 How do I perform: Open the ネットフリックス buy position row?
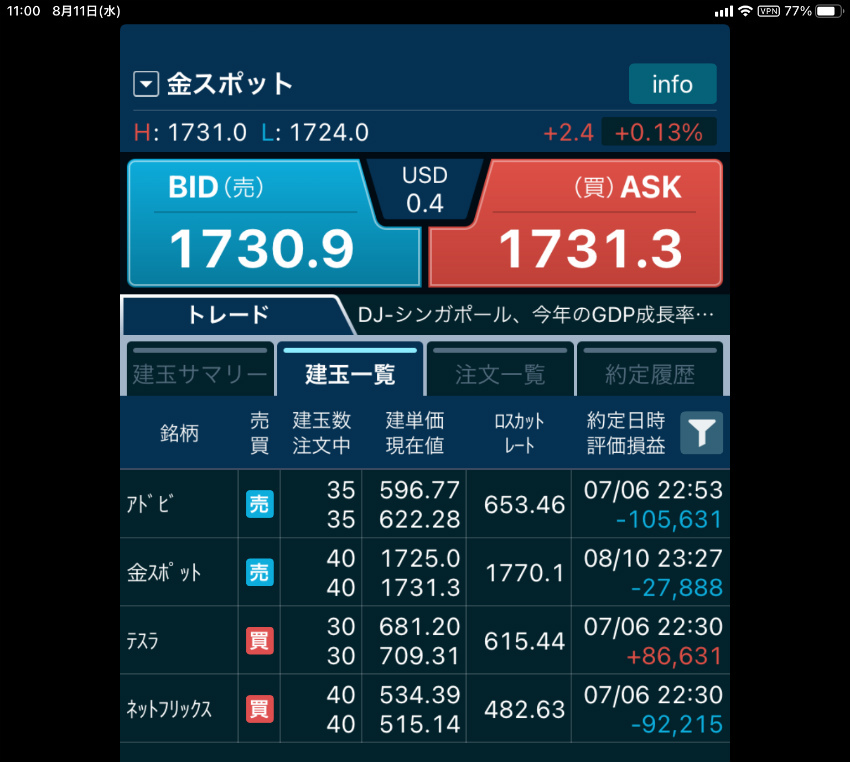425,708
